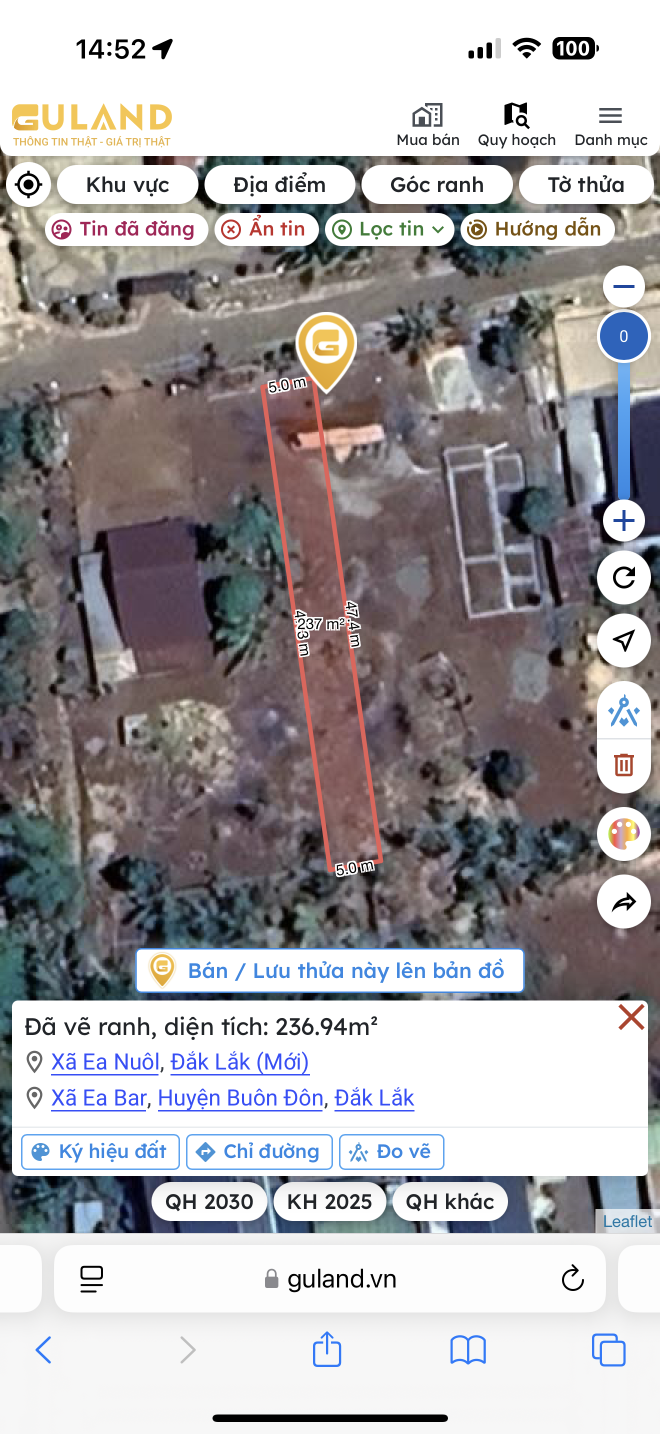This screenshot has width=660, height=1434.
Task: Zoom in with the plus button
Action: (624, 521)
